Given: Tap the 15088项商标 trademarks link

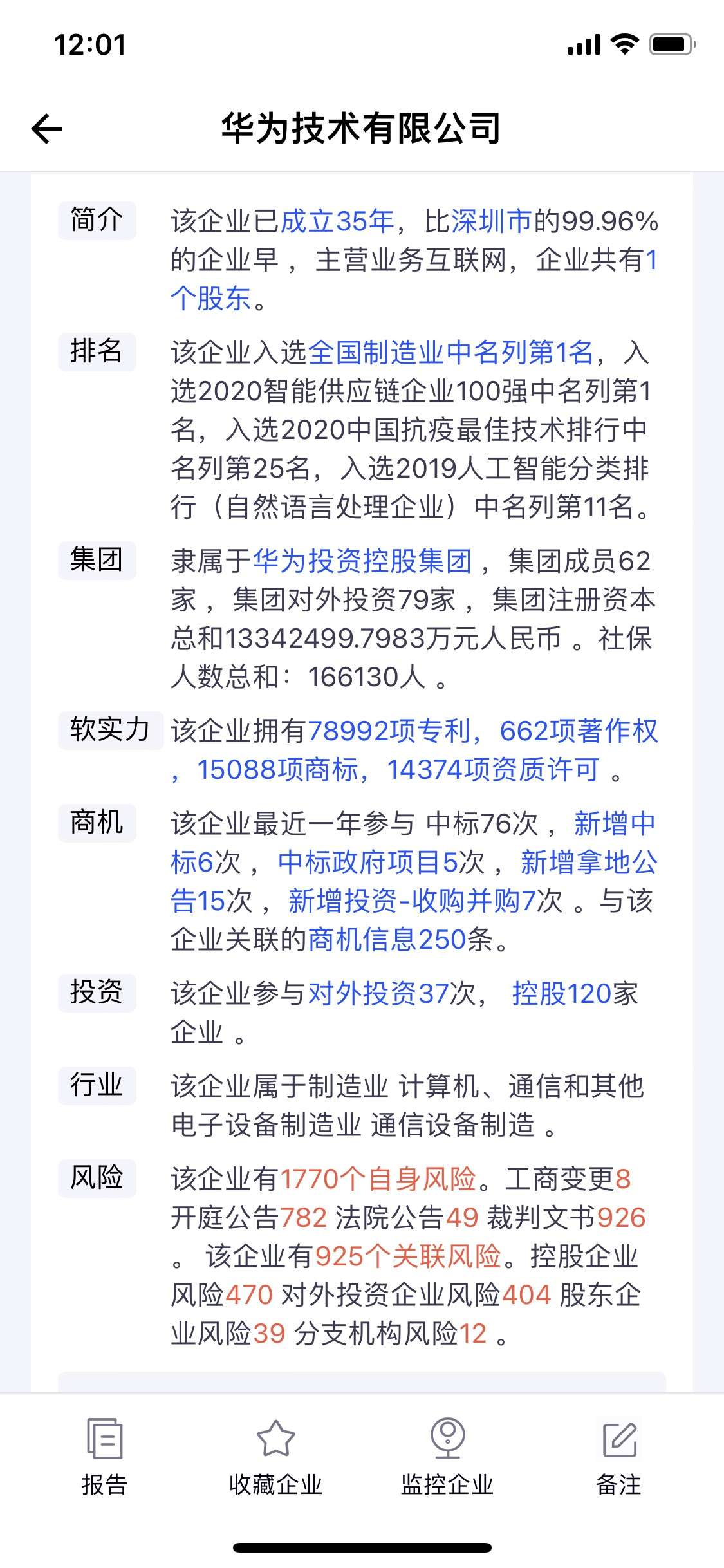Looking at the screenshot, I should [277, 770].
